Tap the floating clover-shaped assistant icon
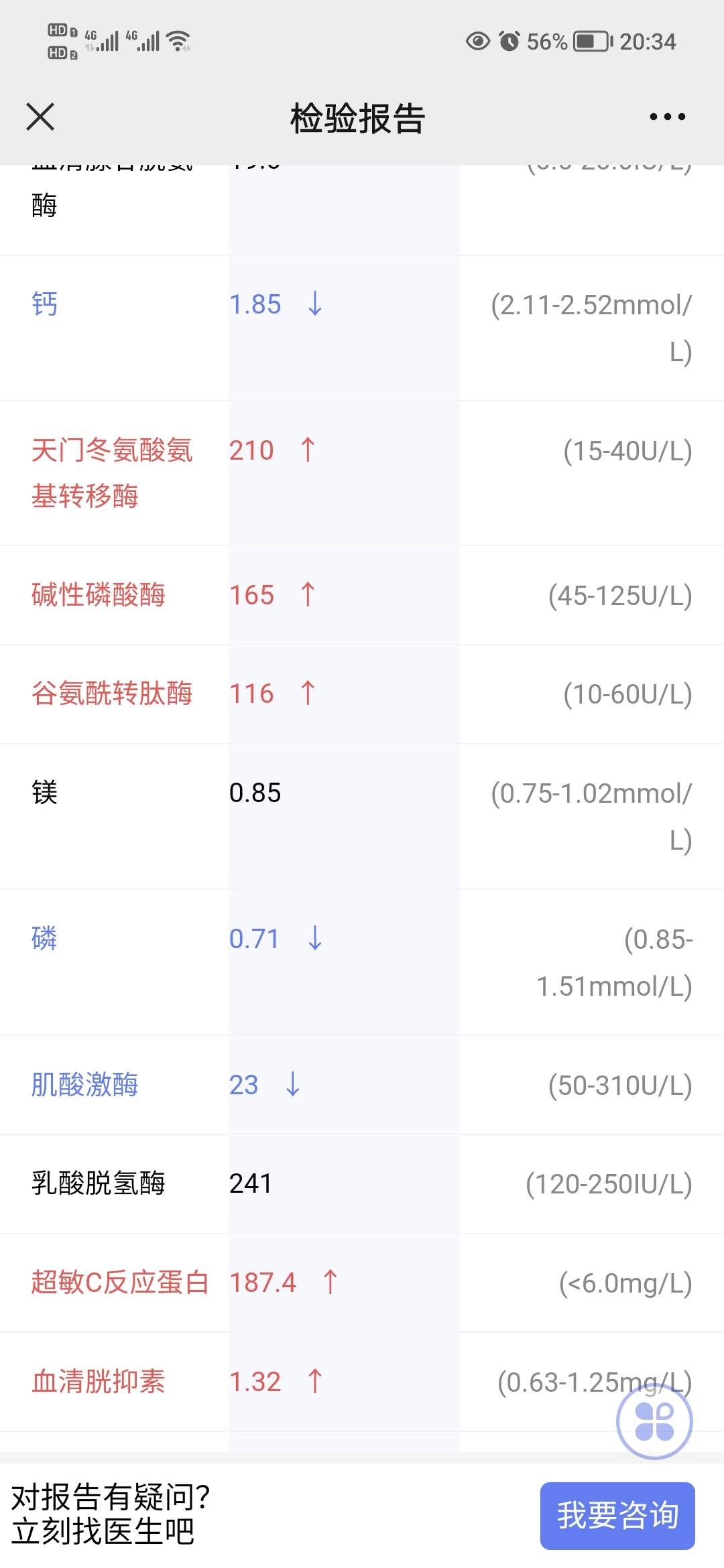Screen dimensions: 724x1568 [x=654, y=1423]
